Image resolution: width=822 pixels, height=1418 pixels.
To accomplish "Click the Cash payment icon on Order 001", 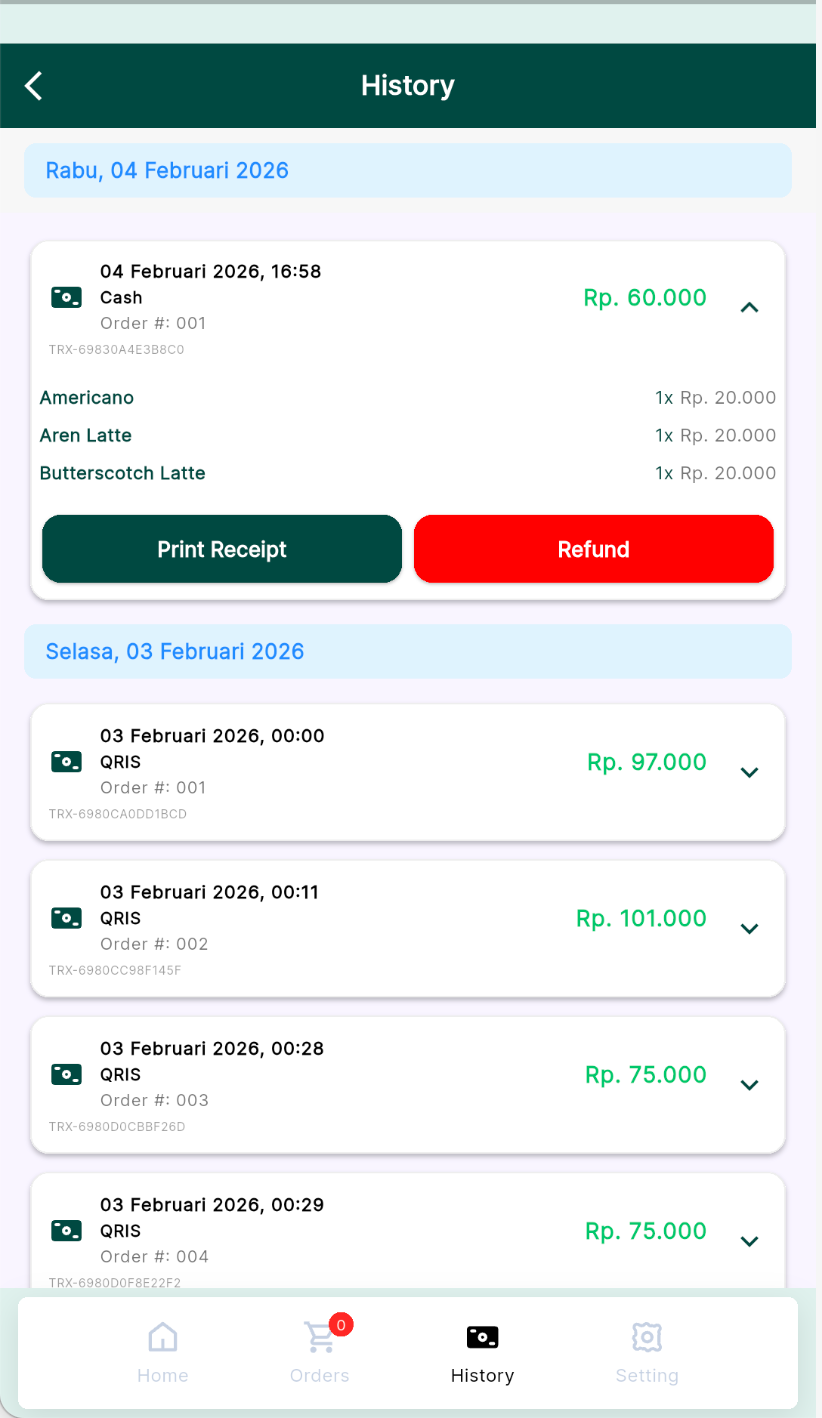I will point(66,297).
